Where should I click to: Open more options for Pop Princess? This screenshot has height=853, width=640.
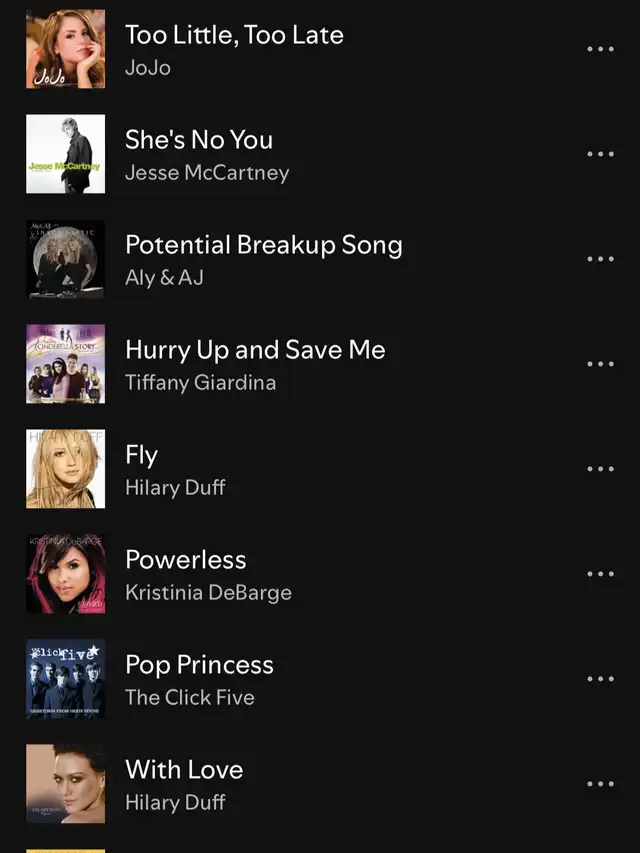click(x=600, y=679)
